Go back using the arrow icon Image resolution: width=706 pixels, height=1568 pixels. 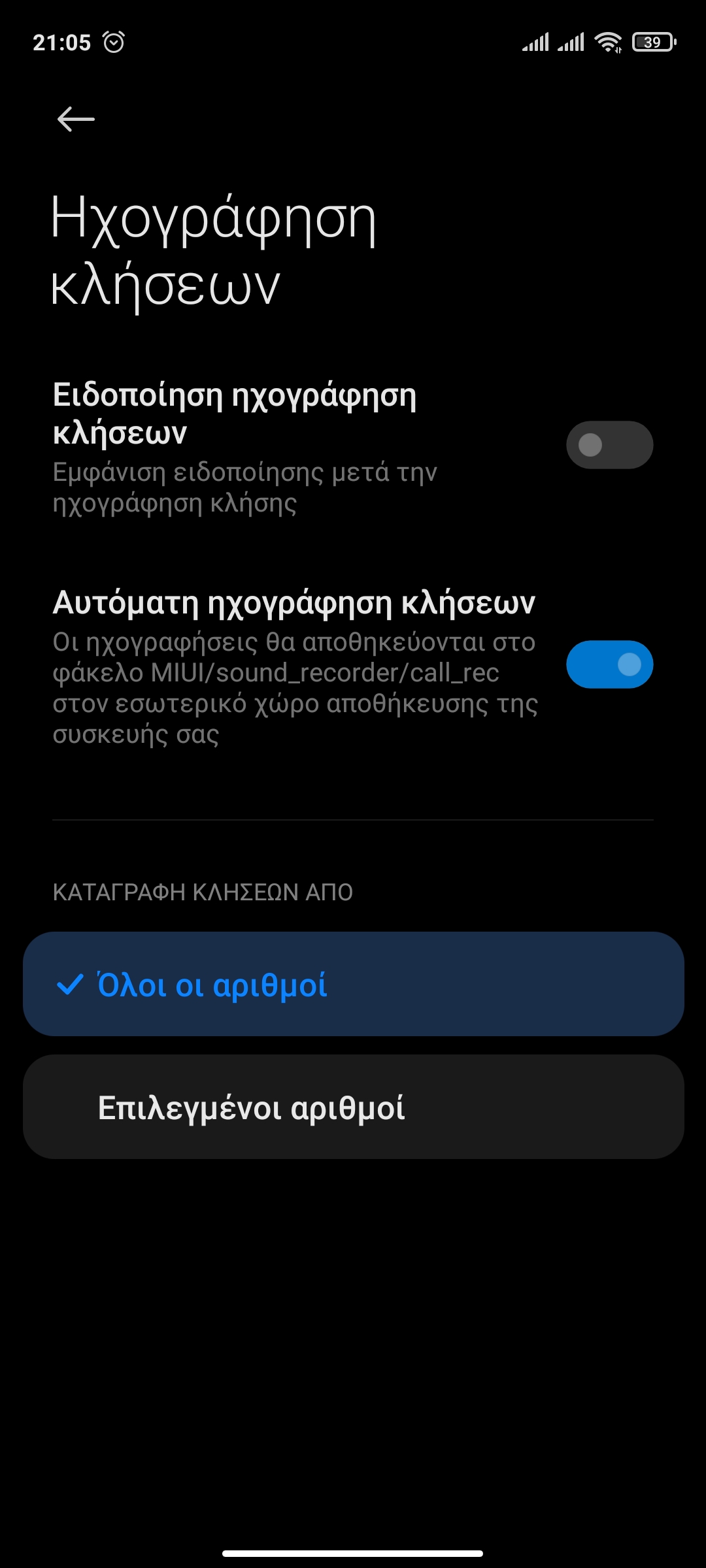click(x=76, y=120)
